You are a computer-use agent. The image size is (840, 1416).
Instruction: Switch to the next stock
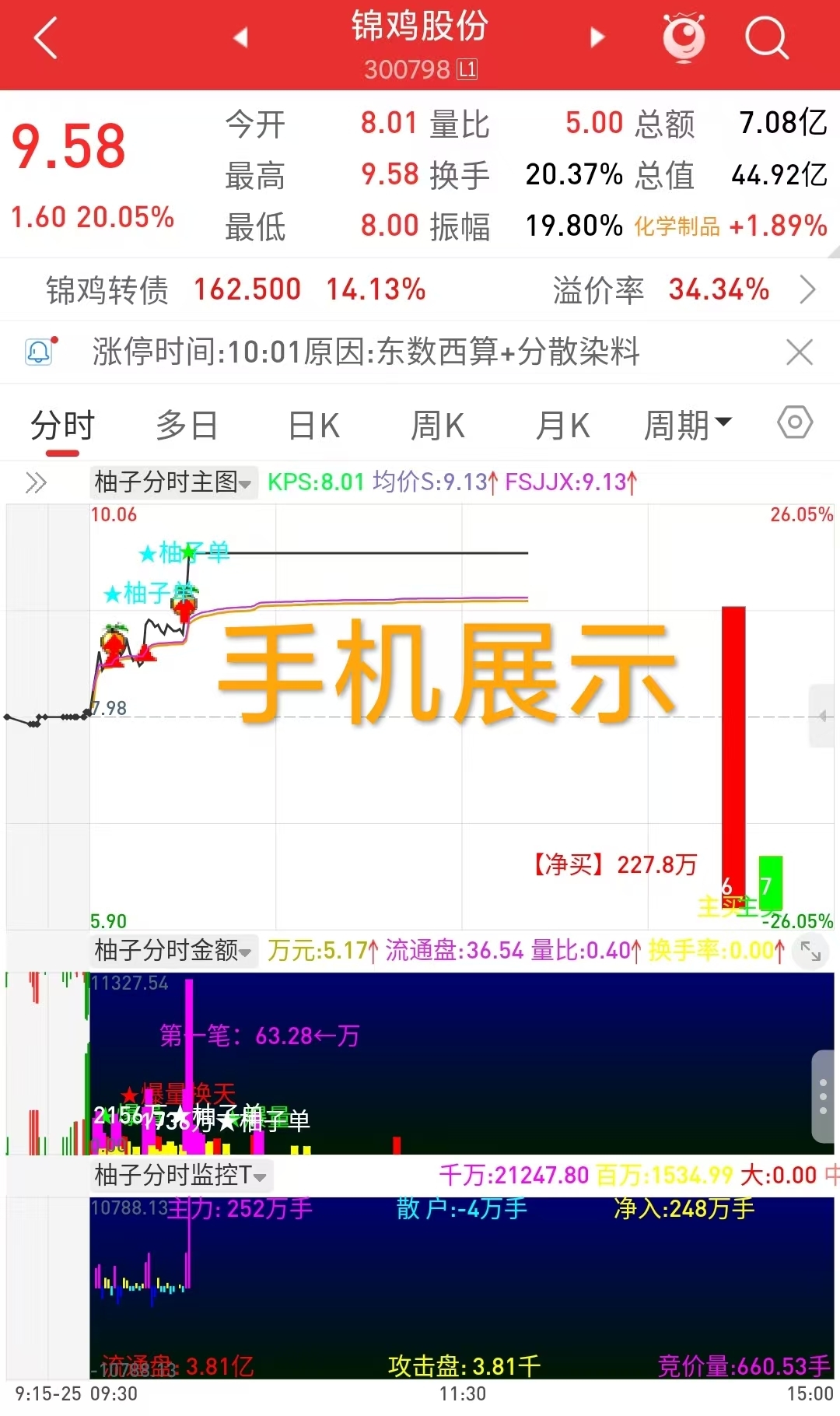pos(597,37)
